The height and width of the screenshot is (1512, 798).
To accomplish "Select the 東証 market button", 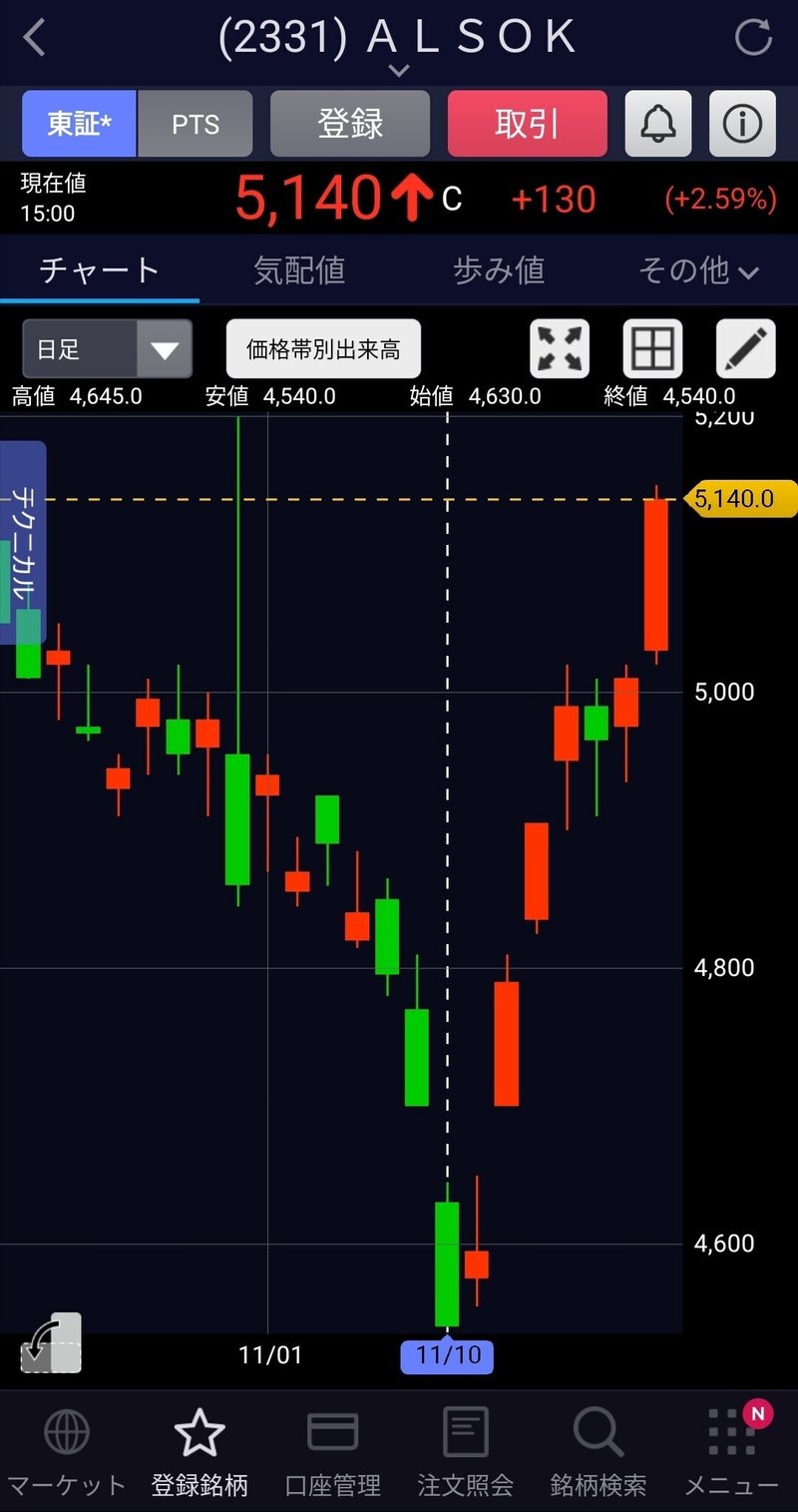I will tap(79, 124).
